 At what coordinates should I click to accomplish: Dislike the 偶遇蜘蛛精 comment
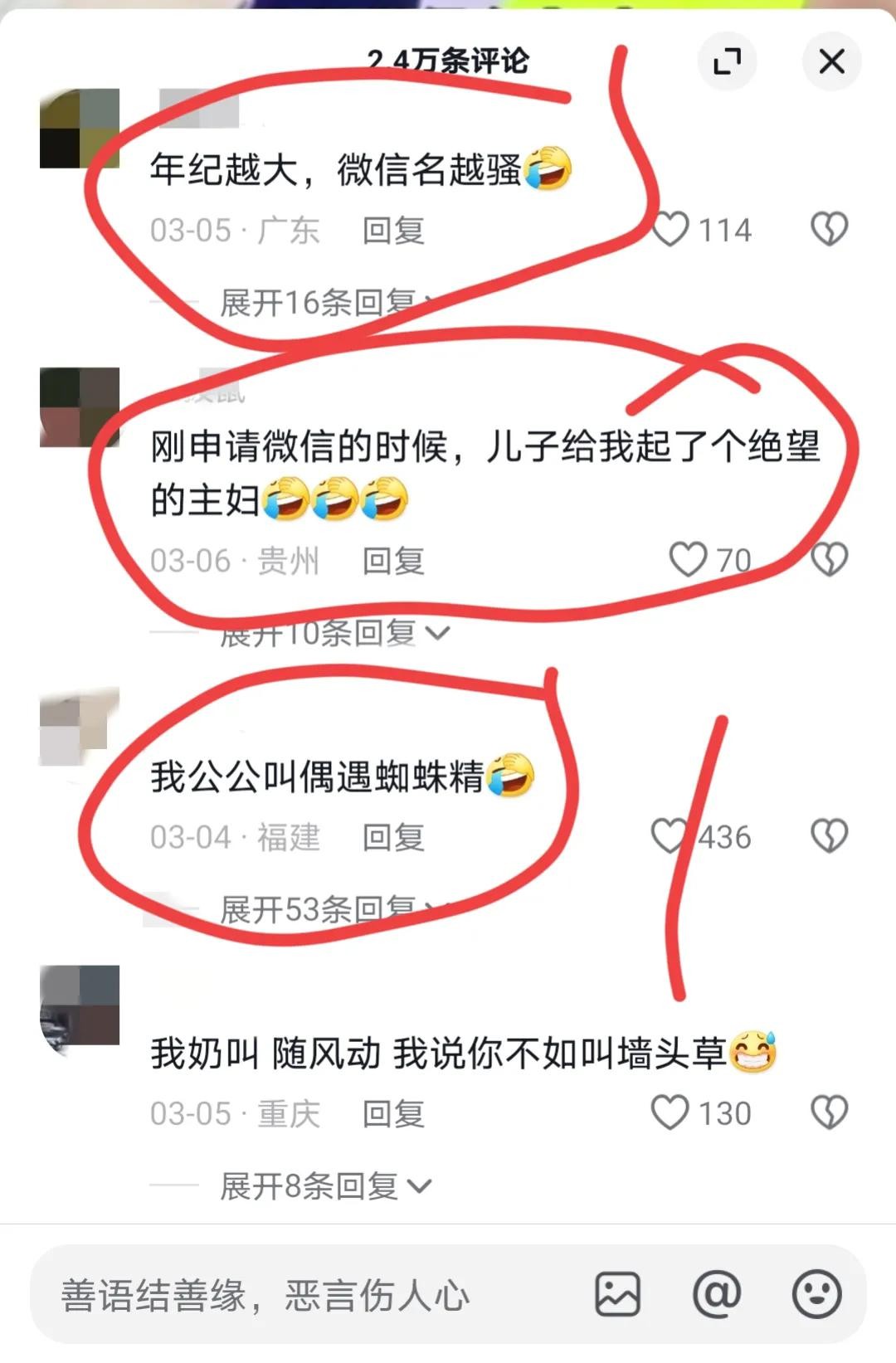click(829, 836)
